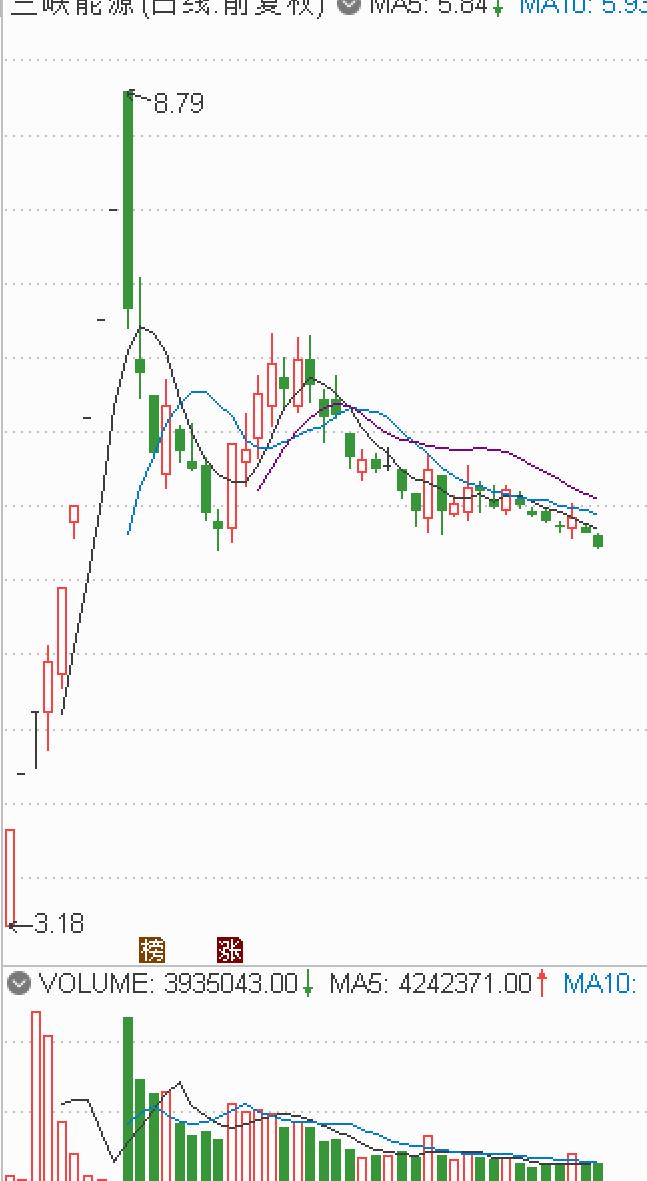Expand the main chart indicator dropdown near MA5
Image resolution: width=647 pixels, height=1181 pixels.
point(349,6)
